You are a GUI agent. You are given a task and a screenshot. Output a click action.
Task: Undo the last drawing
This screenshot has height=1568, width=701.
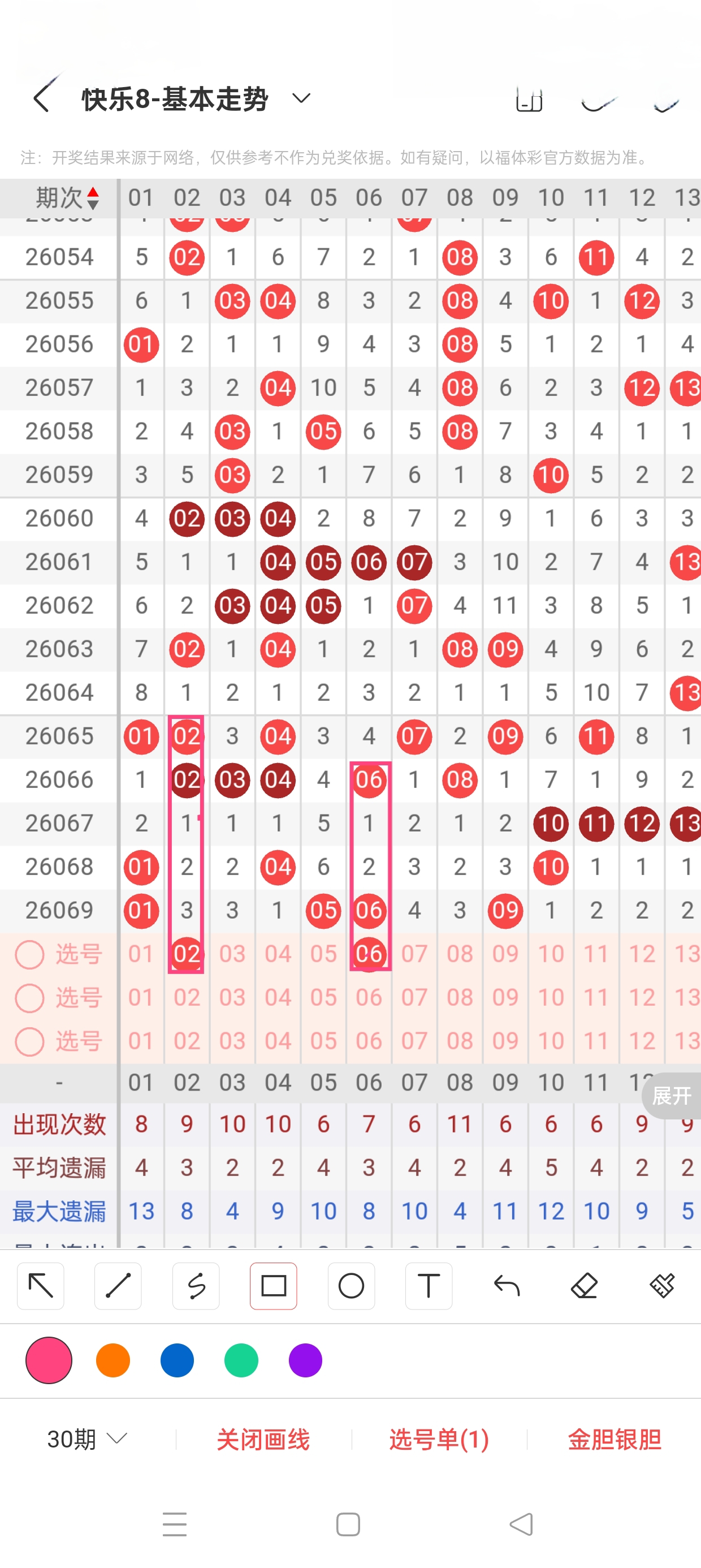point(507,1286)
